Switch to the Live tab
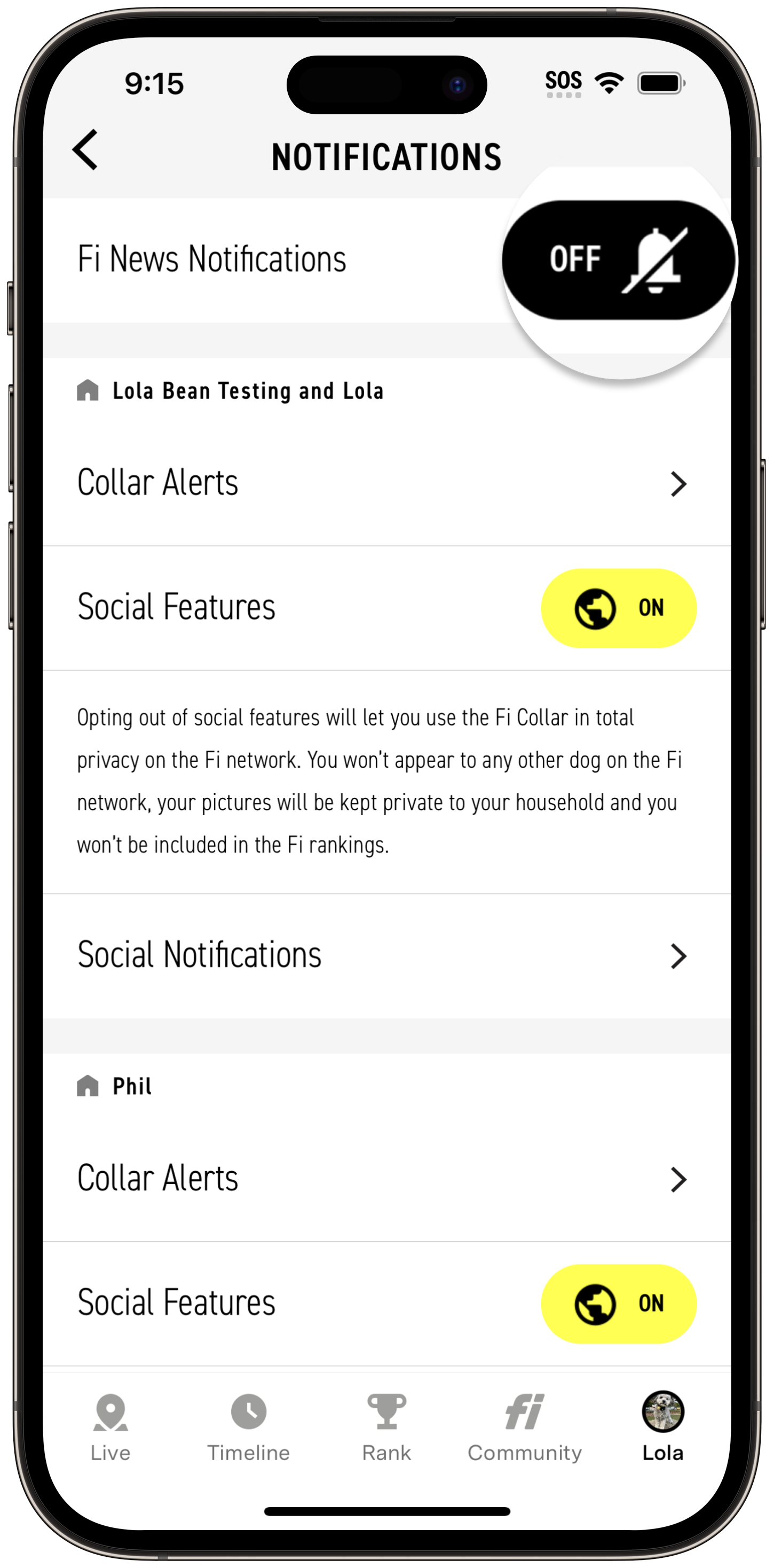Screen dimensions: 774x1568 pyautogui.click(x=110, y=1428)
